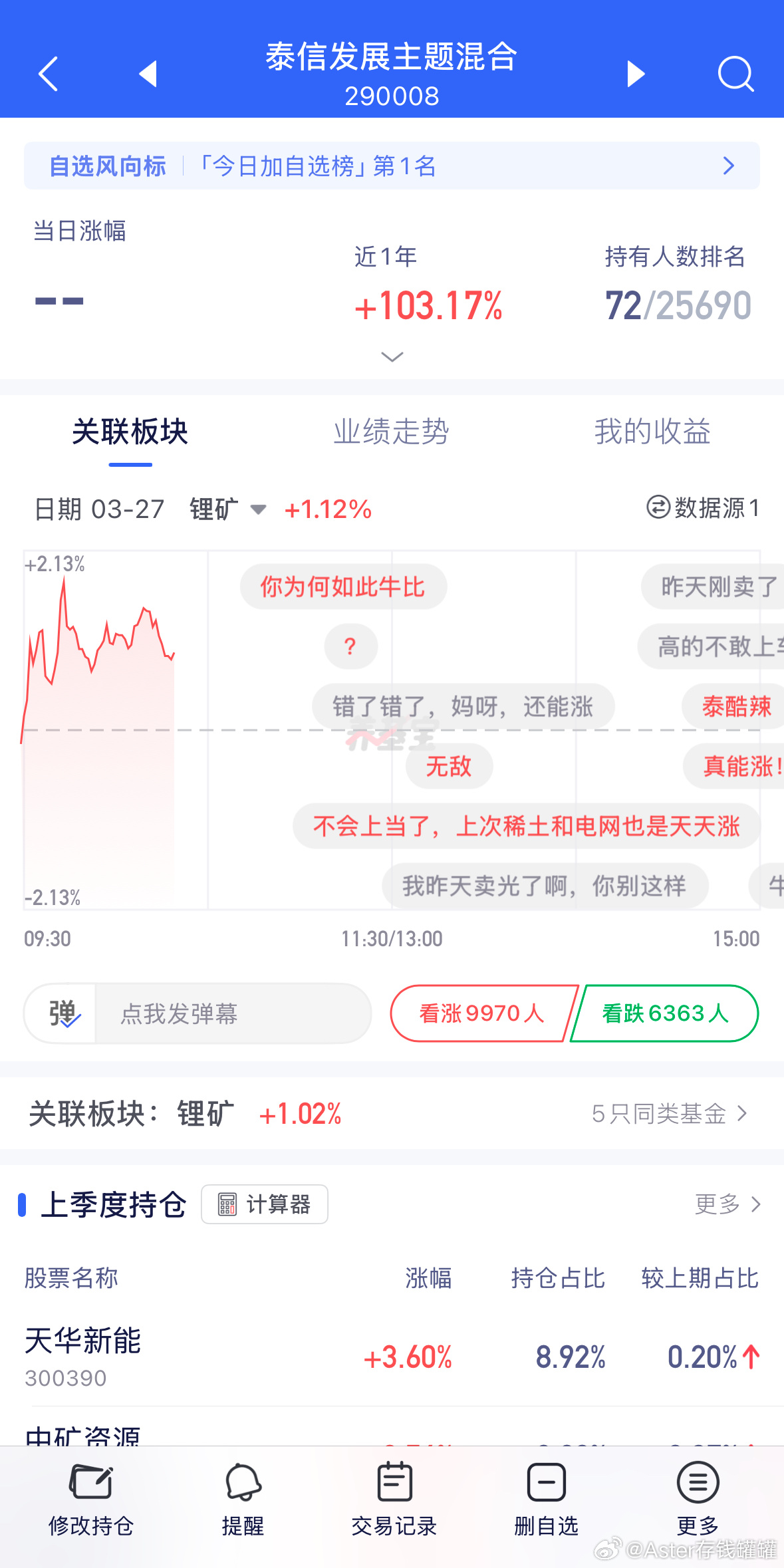Open the 计算器 holdings calculator
This screenshot has height=1568, width=784.
point(263,1204)
